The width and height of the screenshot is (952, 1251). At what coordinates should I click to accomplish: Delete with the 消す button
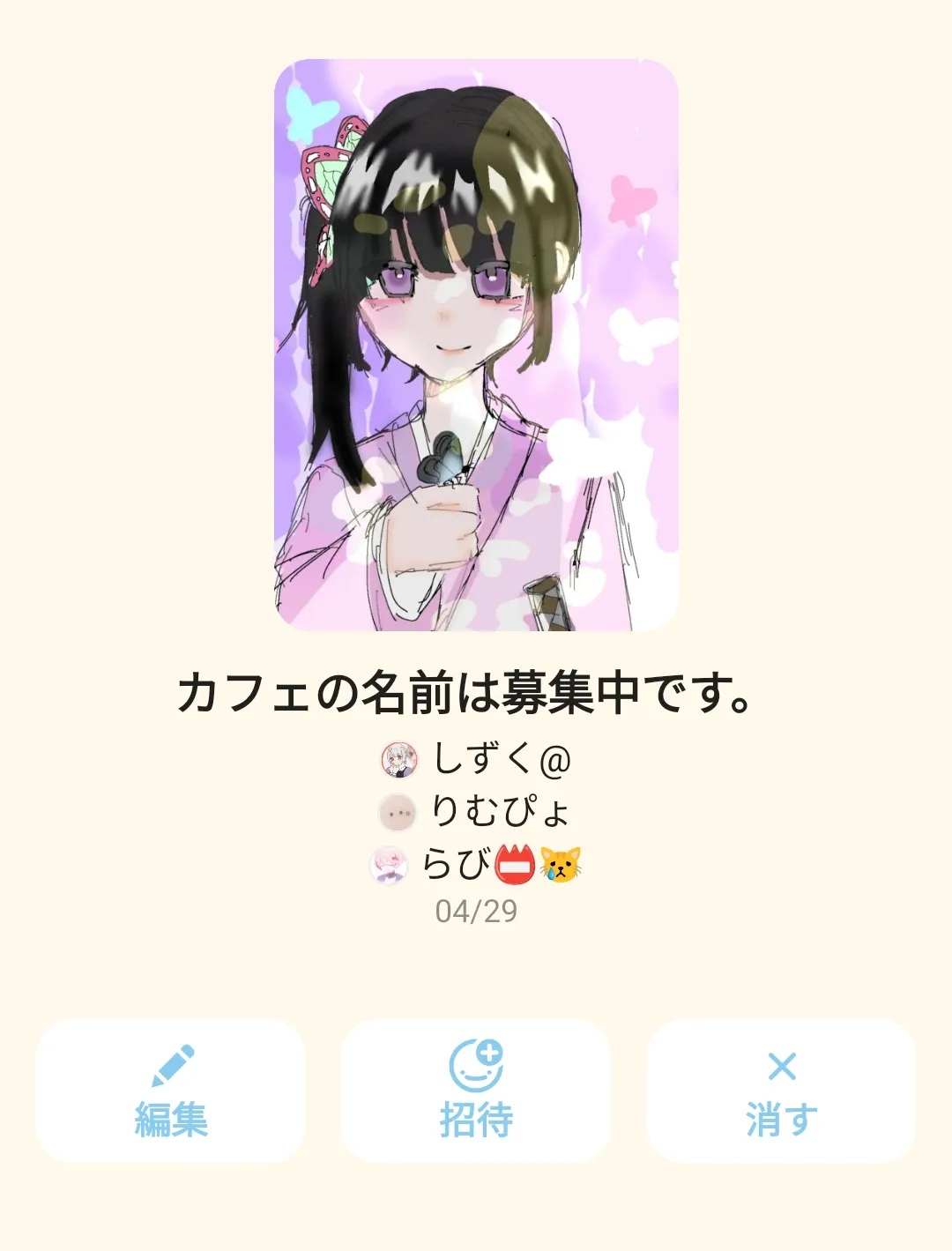(x=781, y=1091)
